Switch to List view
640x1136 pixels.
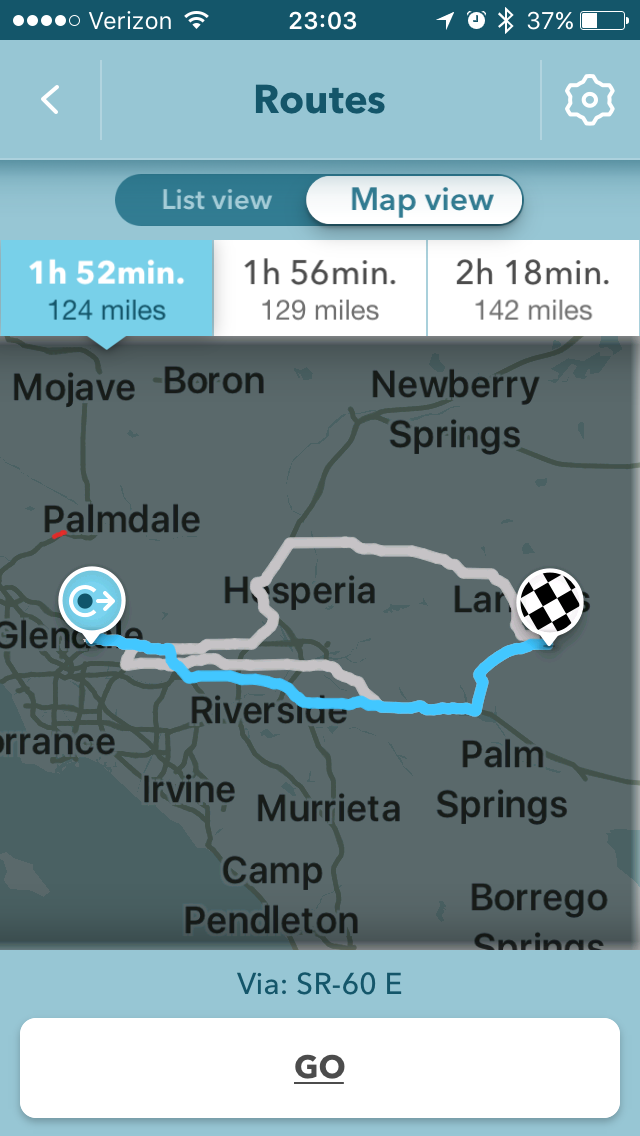216,200
